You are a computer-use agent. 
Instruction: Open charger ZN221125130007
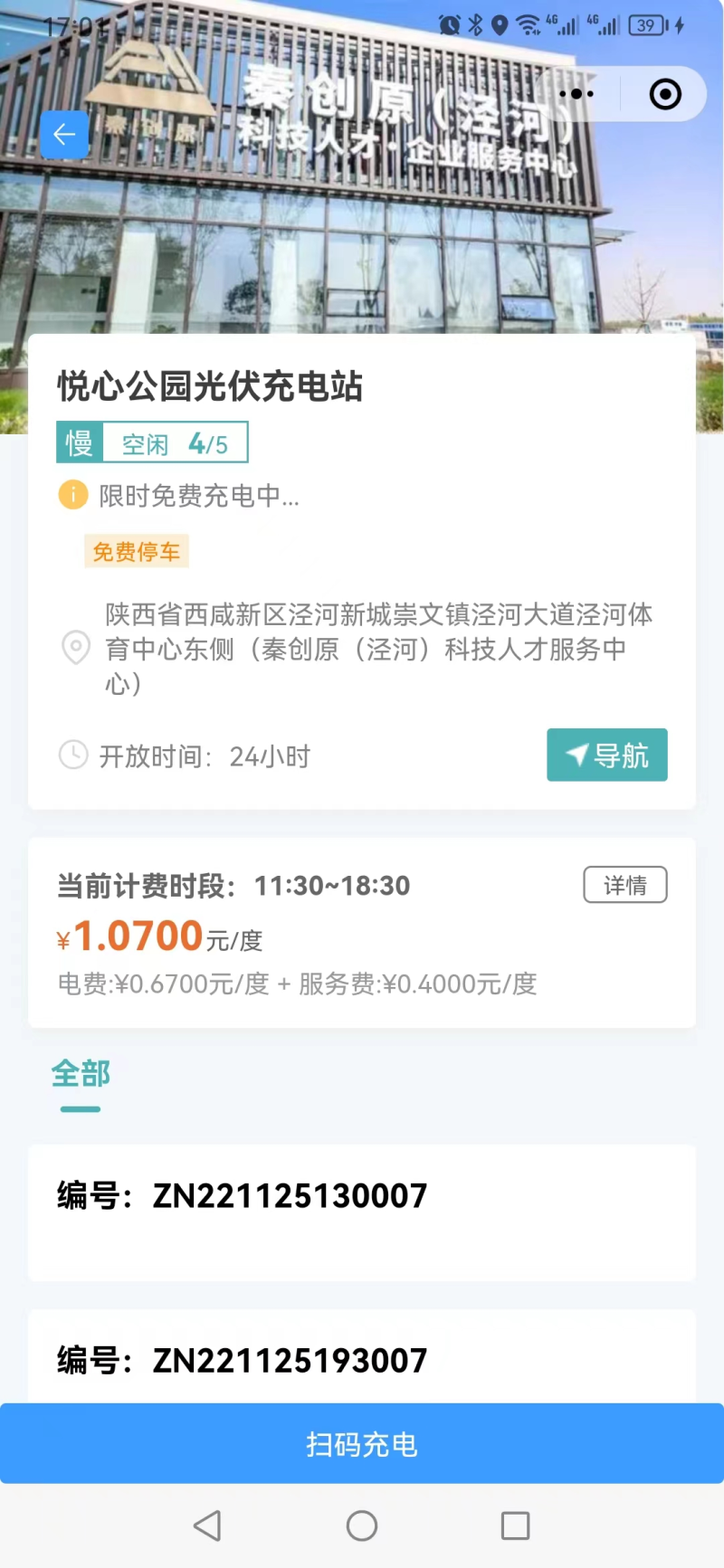pos(362,1211)
